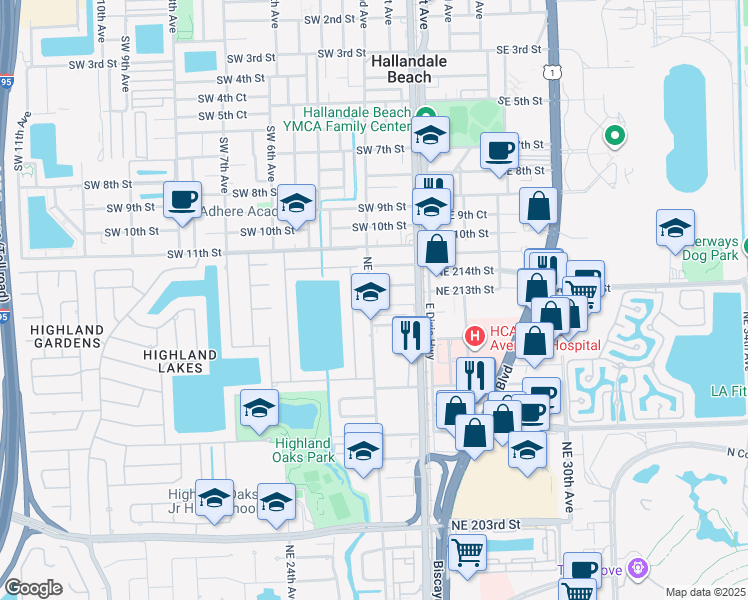Open the school marker at Adhere Academy
The width and height of the screenshot is (748, 600).
pos(296,205)
